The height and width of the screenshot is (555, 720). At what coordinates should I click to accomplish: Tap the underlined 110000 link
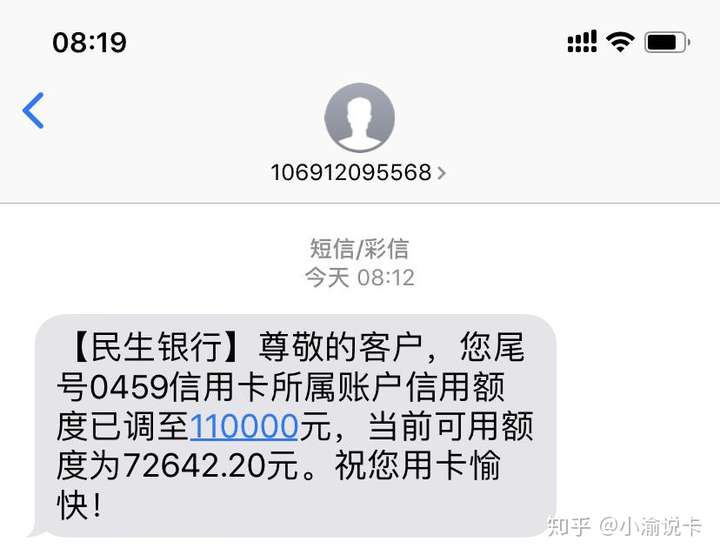pos(244,427)
